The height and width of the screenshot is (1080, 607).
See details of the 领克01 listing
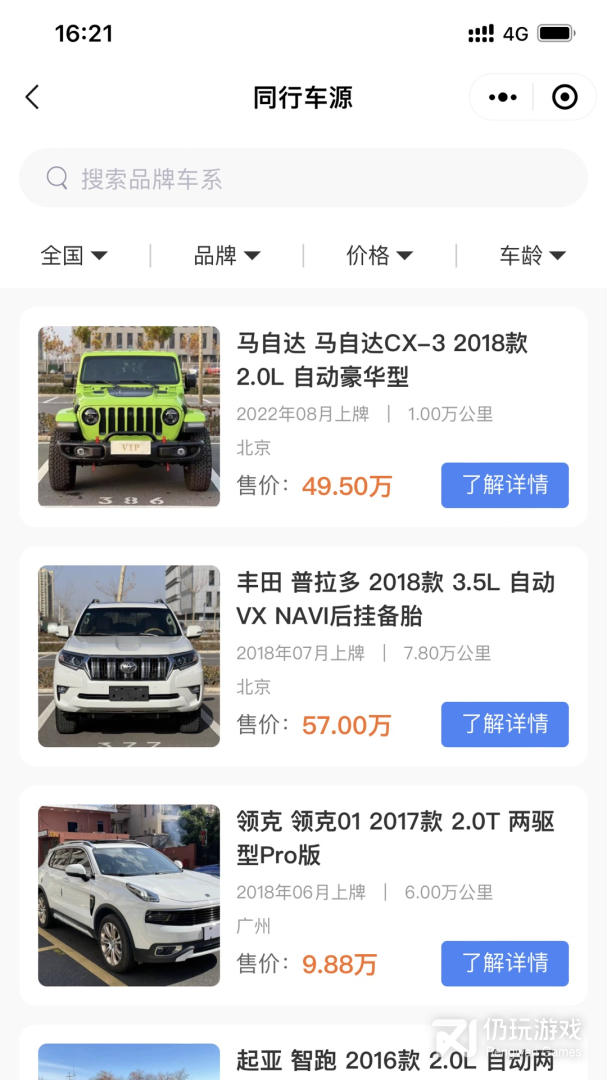point(504,963)
